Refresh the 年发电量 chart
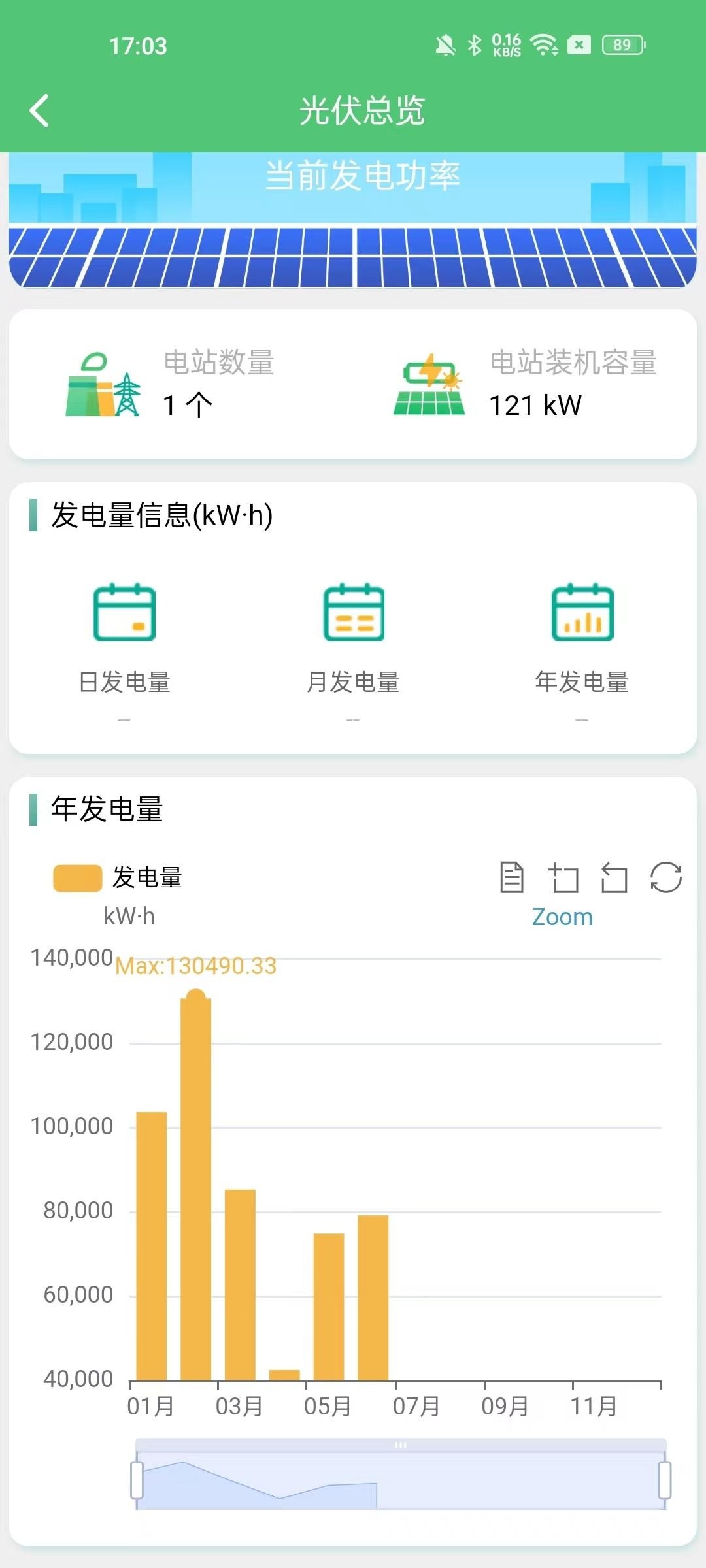Screen dimensions: 706x1568 coord(665,877)
